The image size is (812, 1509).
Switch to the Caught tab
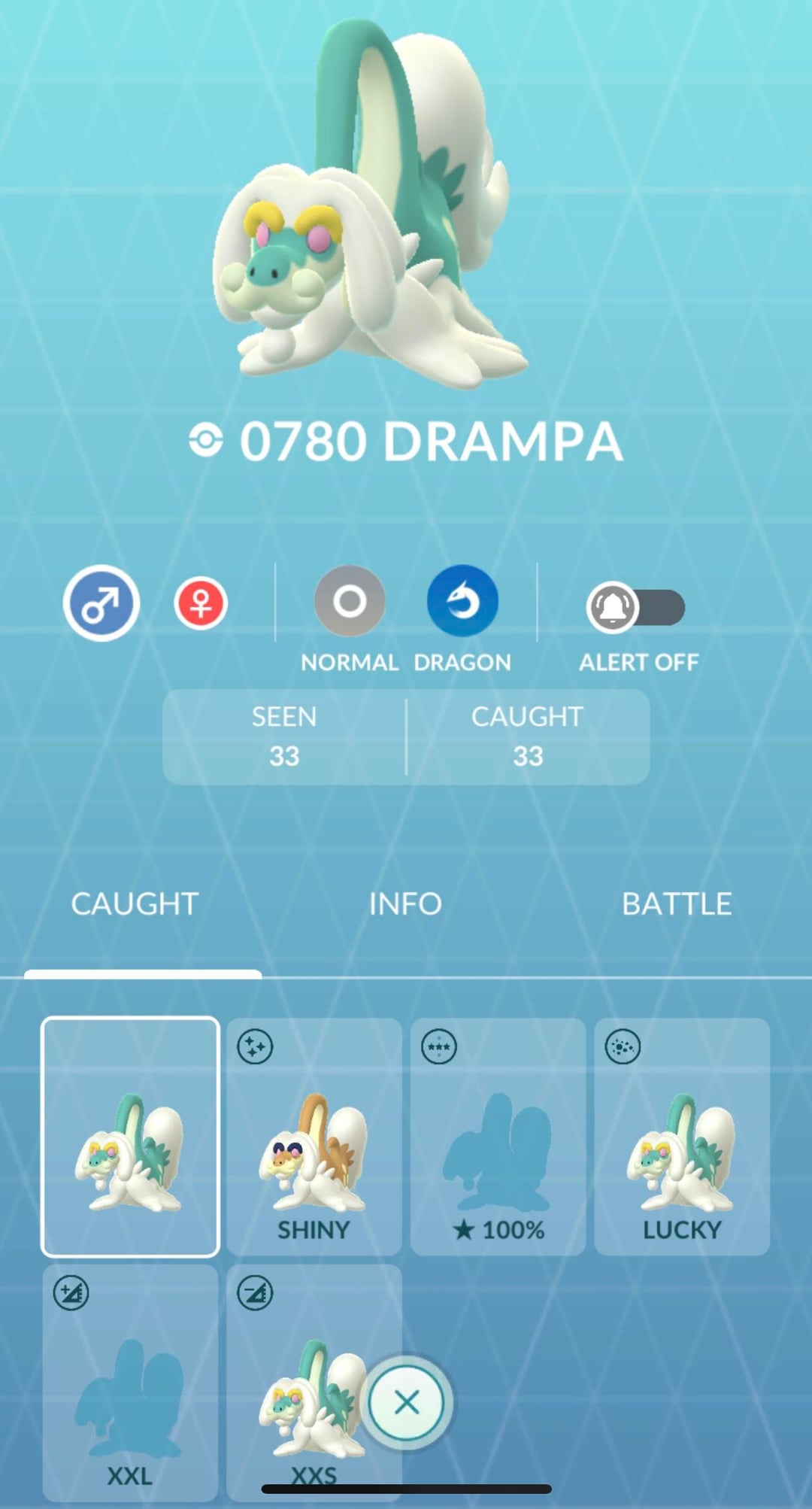pos(135,903)
